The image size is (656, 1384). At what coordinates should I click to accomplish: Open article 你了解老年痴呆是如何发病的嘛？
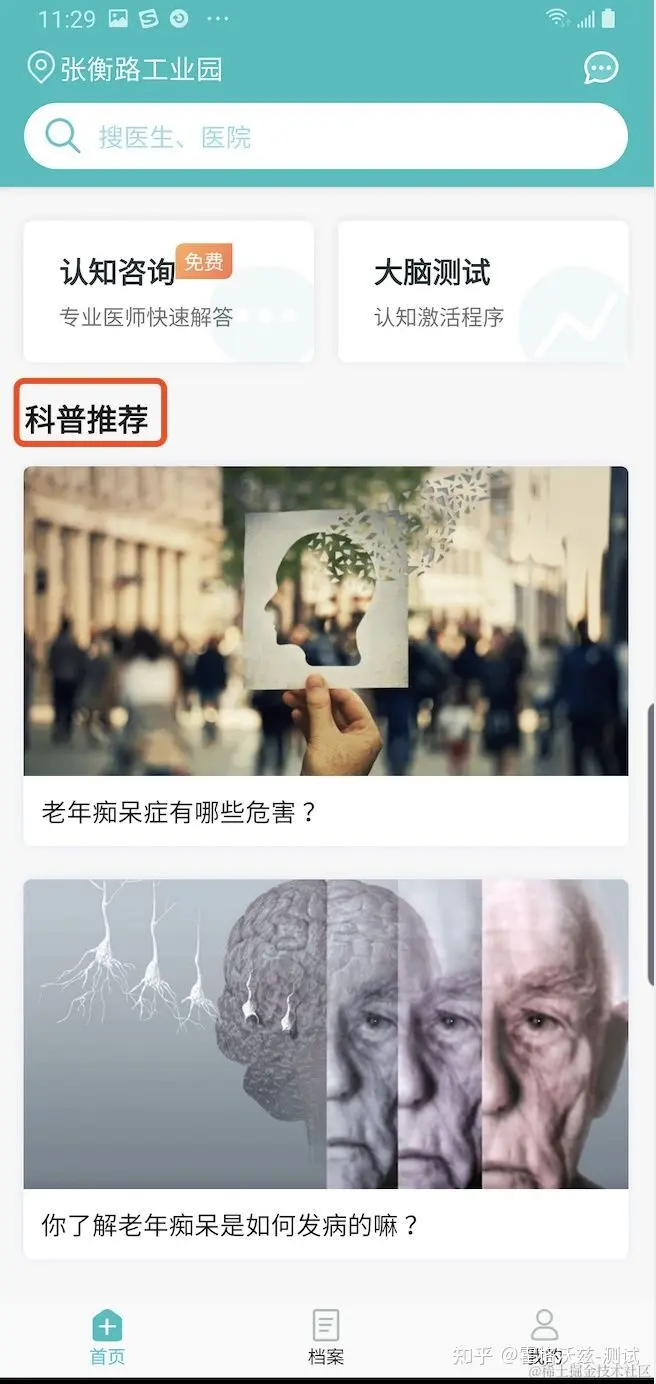click(325, 1067)
